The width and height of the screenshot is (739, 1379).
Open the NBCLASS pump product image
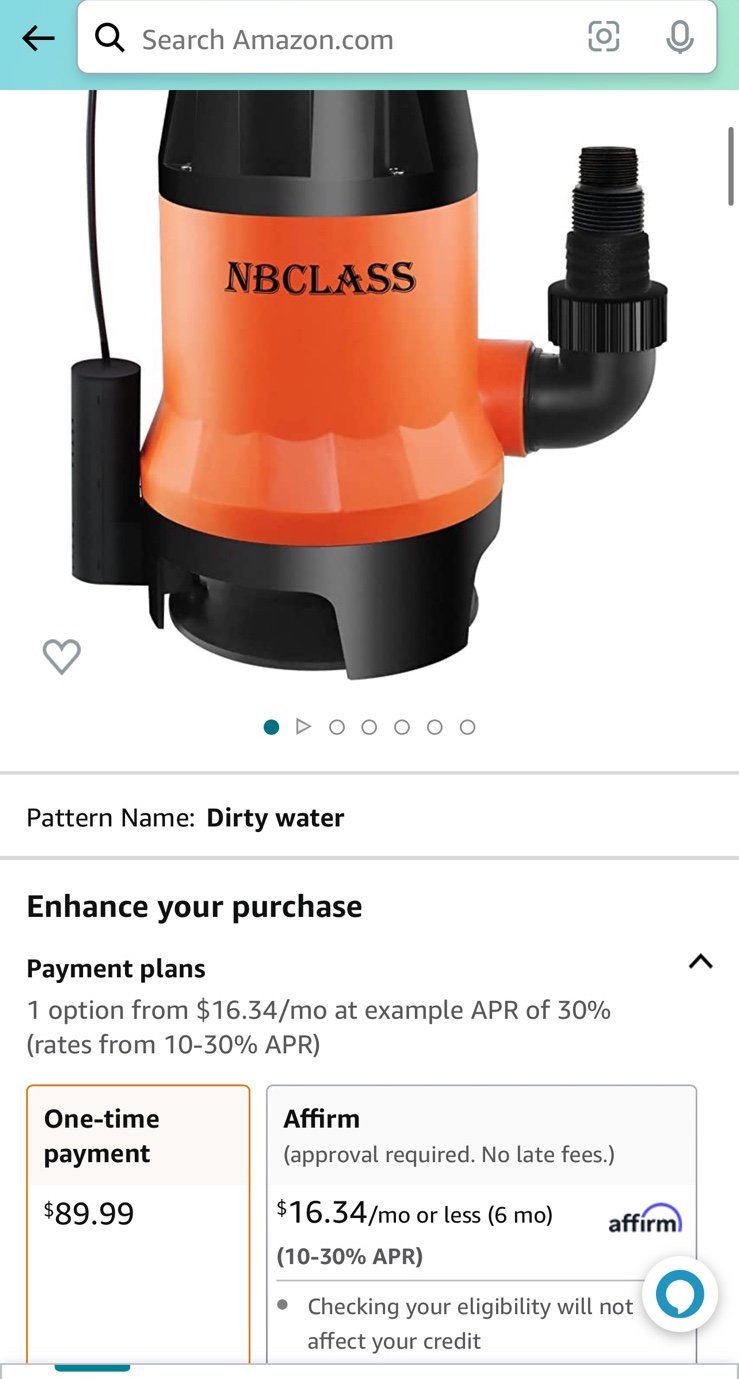click(370, 385)
